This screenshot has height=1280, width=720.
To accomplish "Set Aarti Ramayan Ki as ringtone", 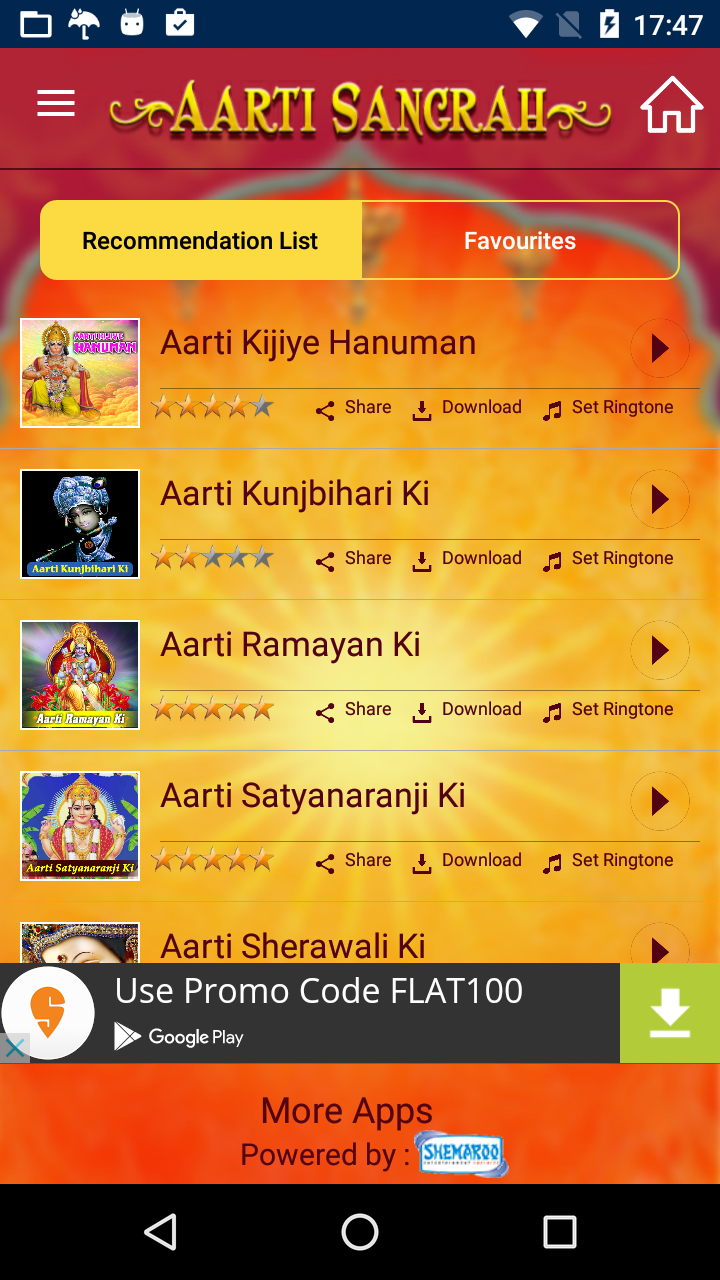I will [x=608, y=710].
